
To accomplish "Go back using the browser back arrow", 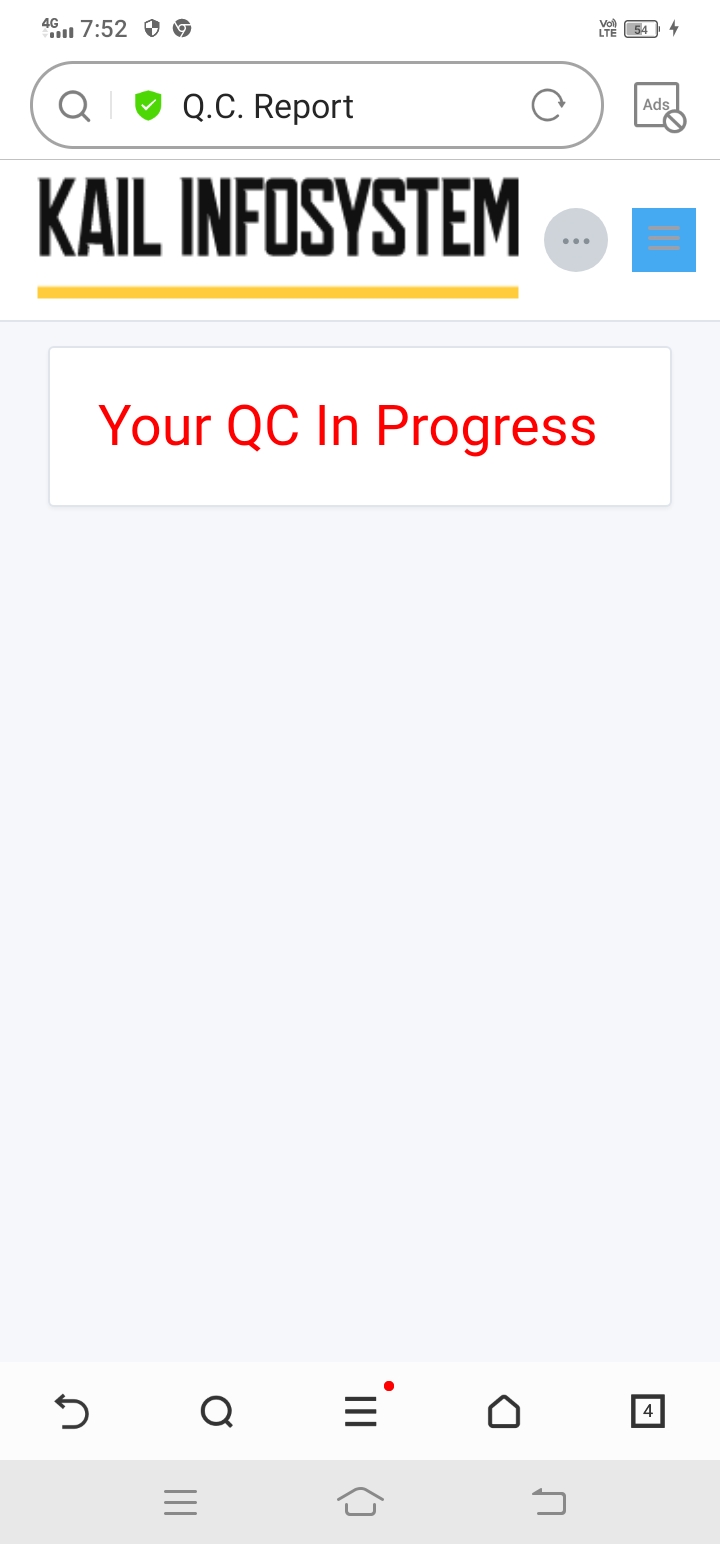I will click(72, 1411).
